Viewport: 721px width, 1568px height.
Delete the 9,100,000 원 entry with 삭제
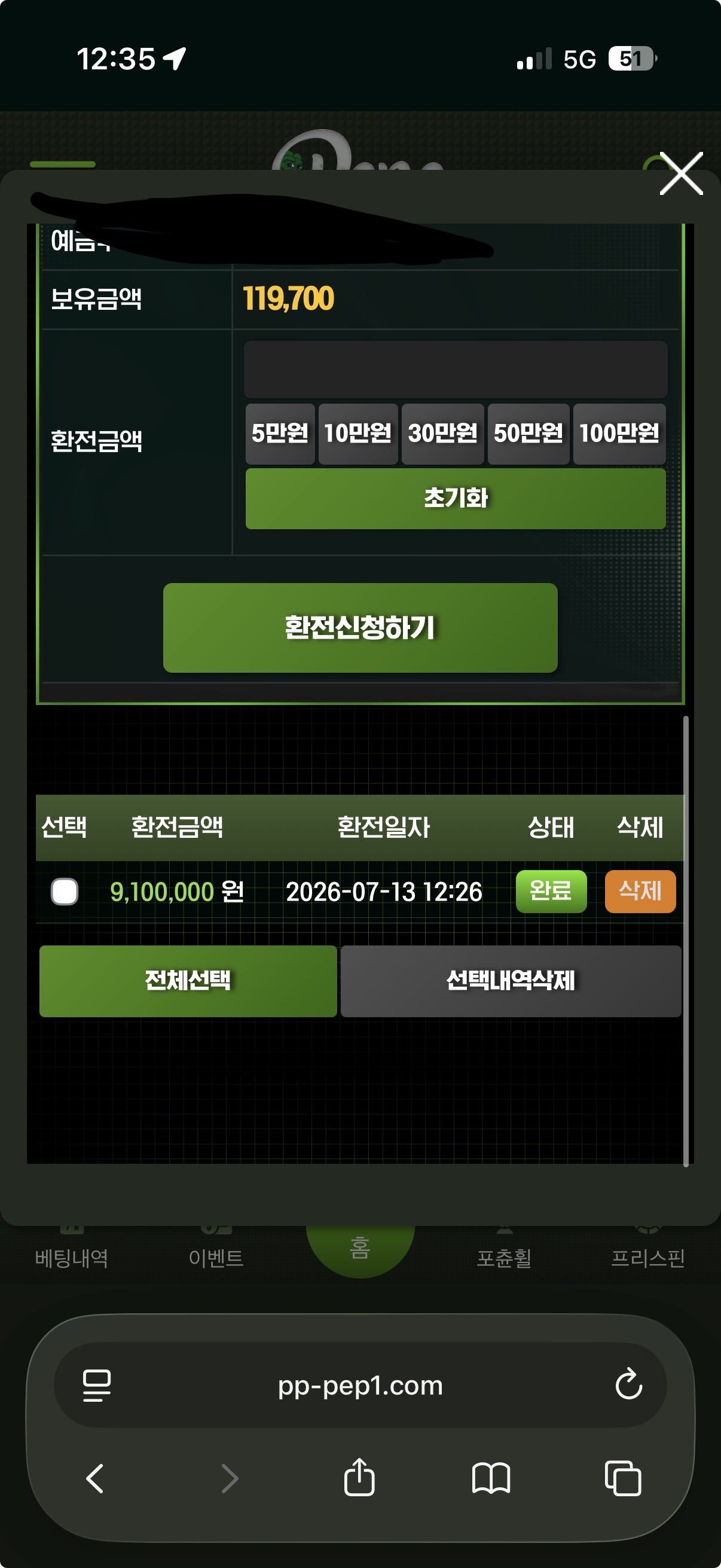640,891
